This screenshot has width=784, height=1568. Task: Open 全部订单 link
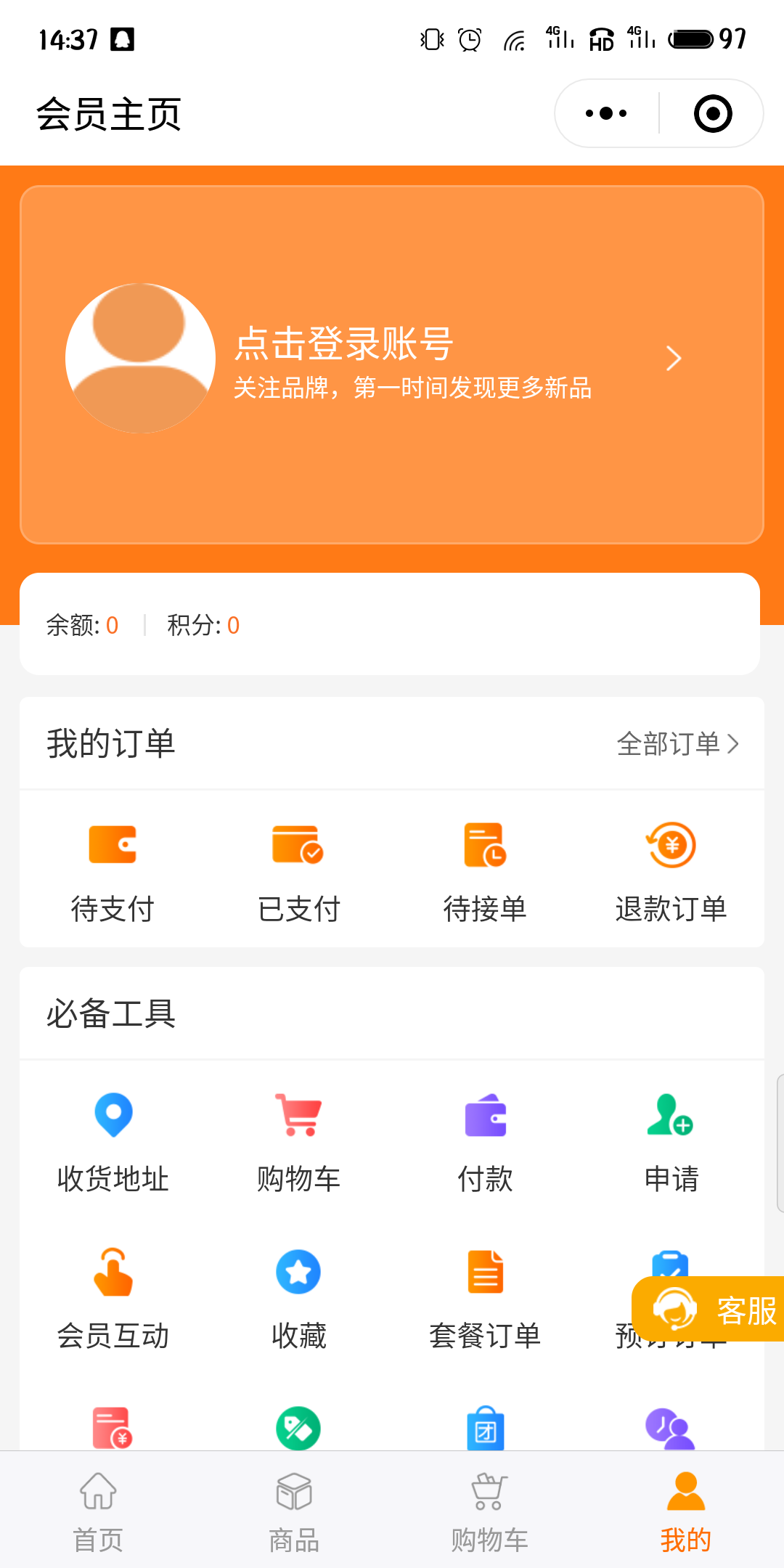point(678,743)
